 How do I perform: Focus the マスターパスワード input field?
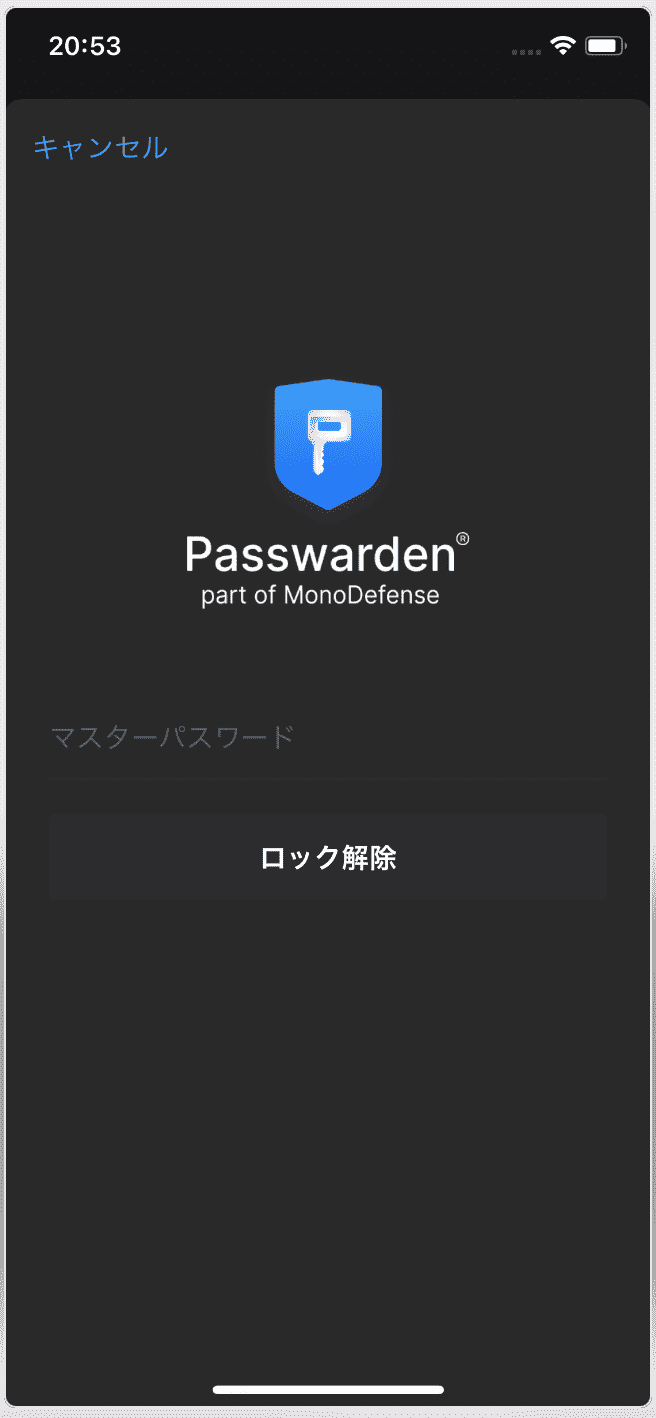click(x=327, y=738)
